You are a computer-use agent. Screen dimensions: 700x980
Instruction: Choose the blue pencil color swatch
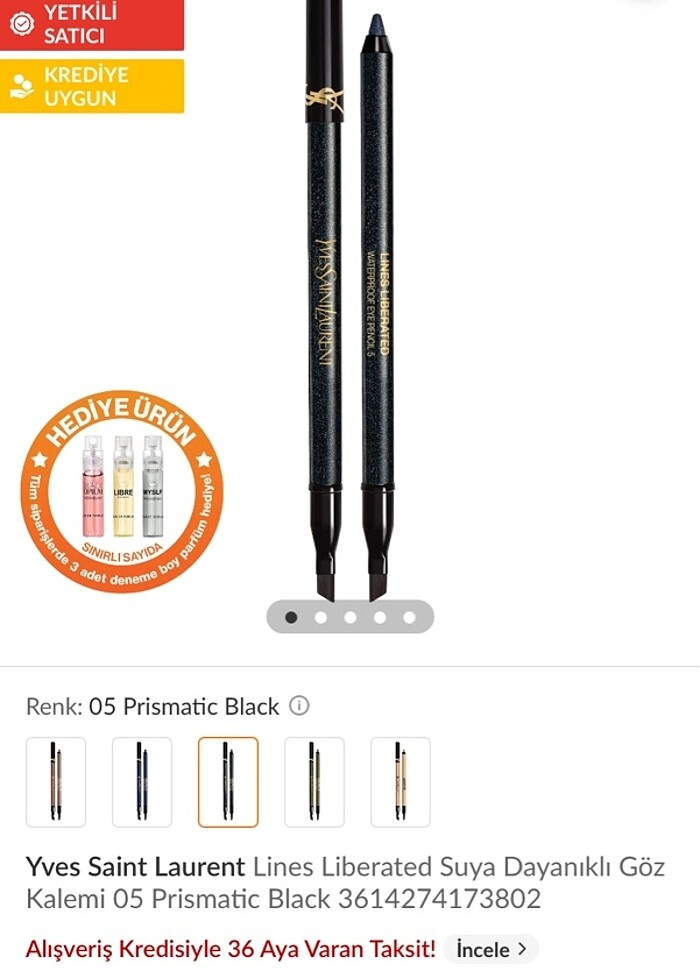(x=142, y=782)
